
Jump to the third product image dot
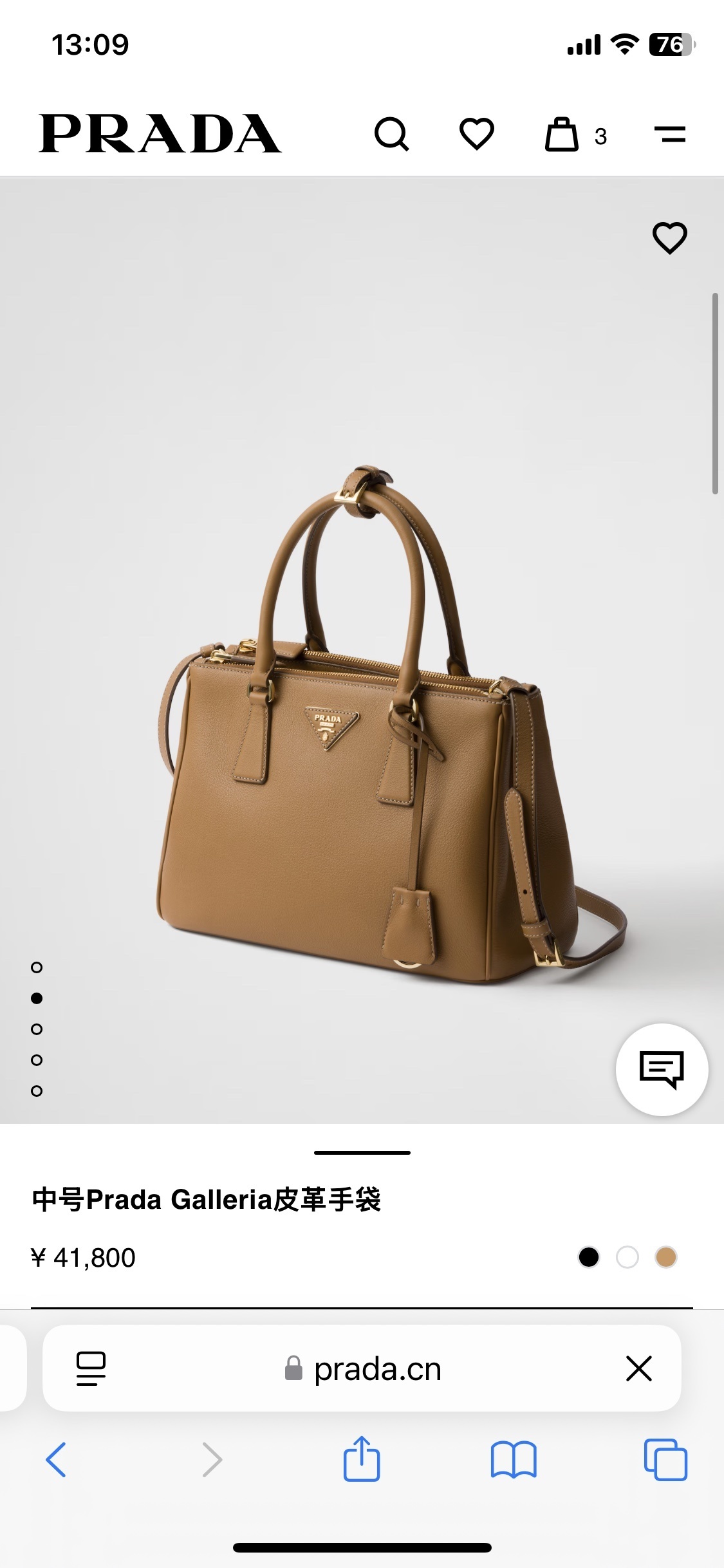click(37, 1029)
